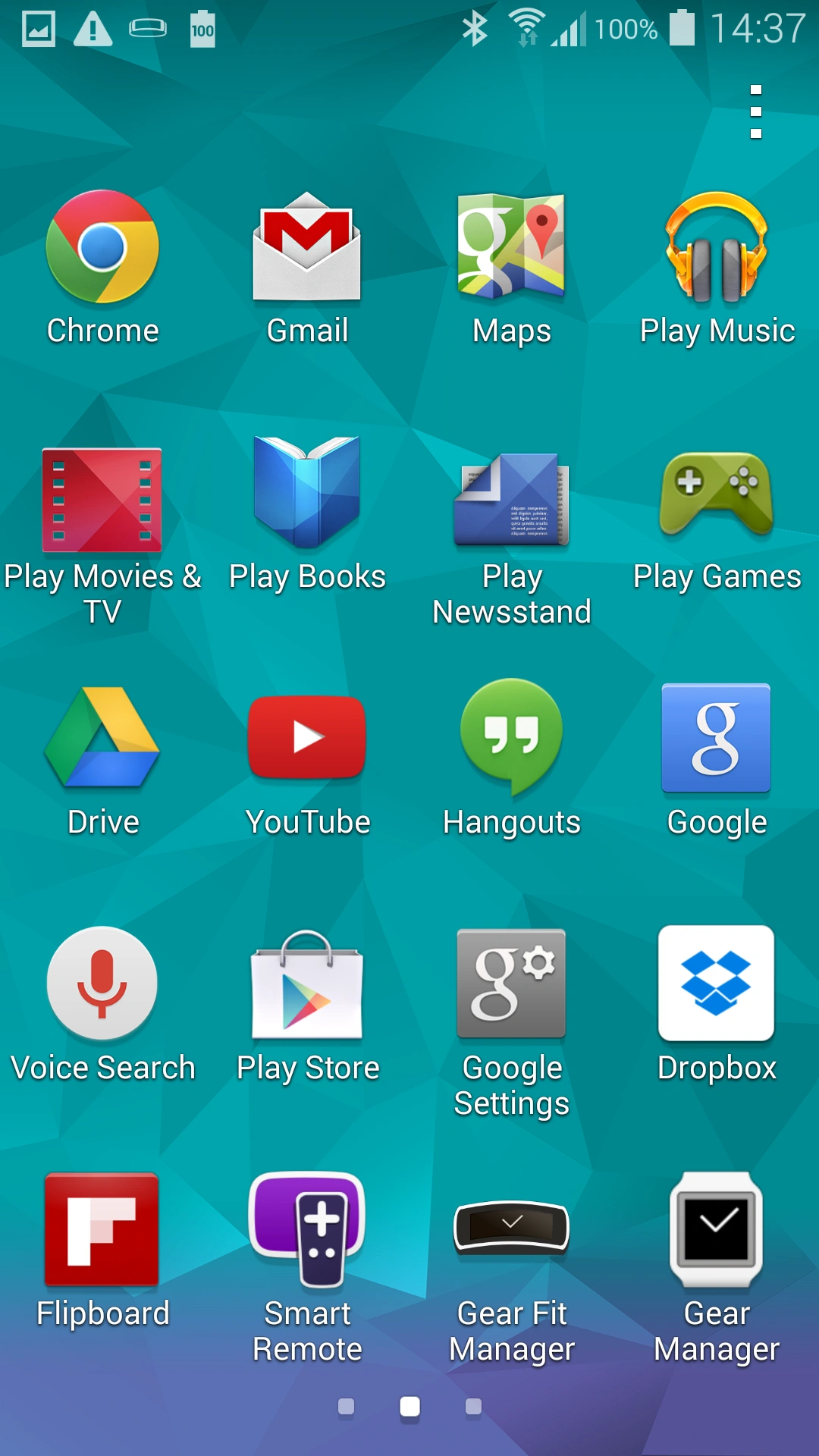
Task: Open Google Settings
Action: tap(512, 983)
